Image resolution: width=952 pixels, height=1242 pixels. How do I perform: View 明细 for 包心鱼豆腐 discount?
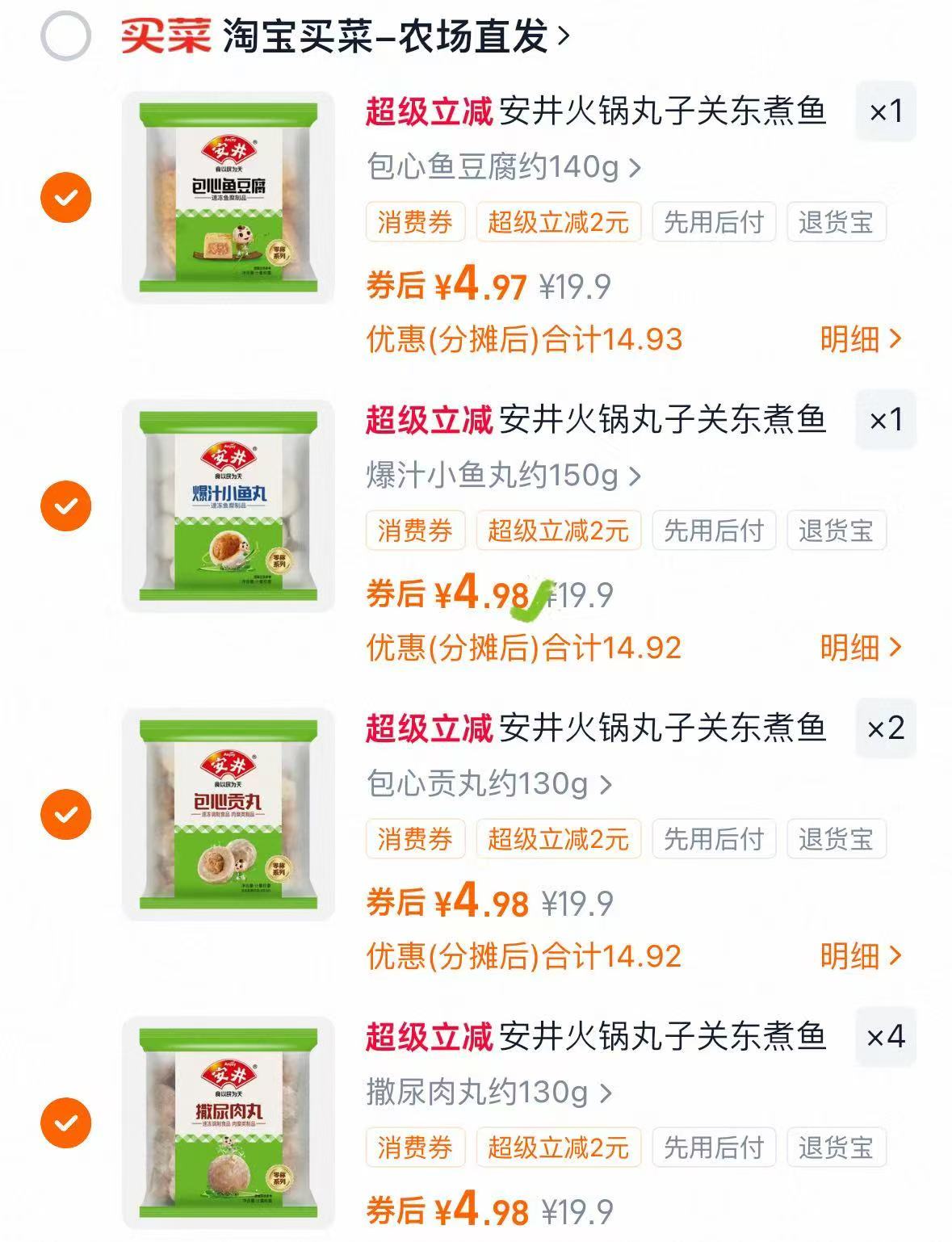[860, 339]
